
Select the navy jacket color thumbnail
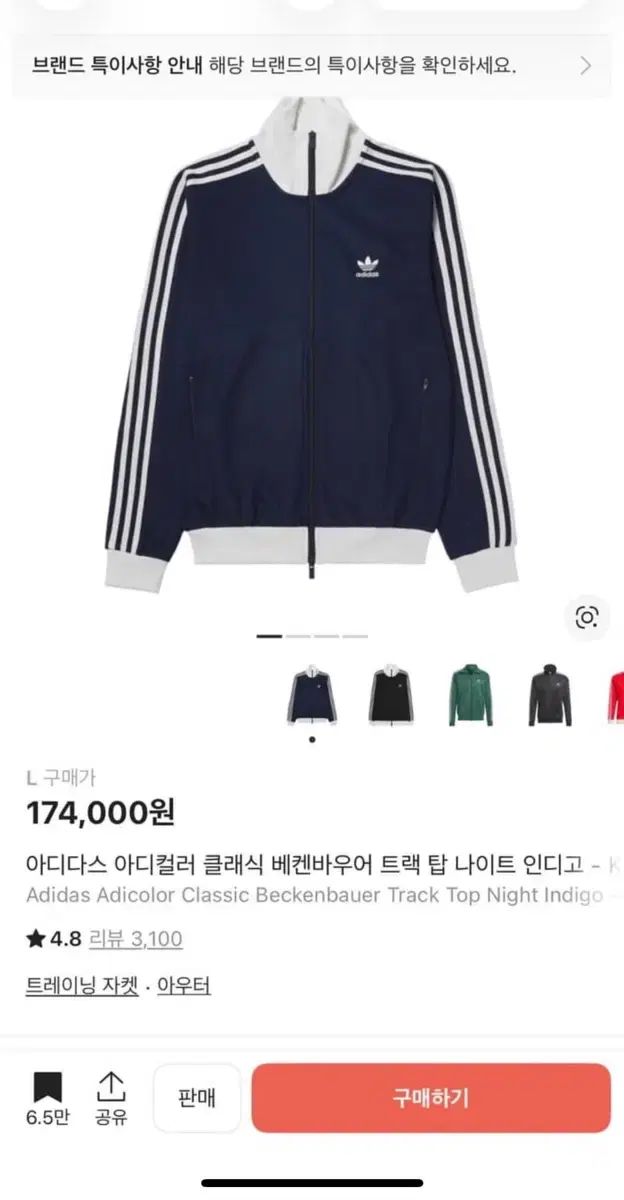click(x=311, y=696)
